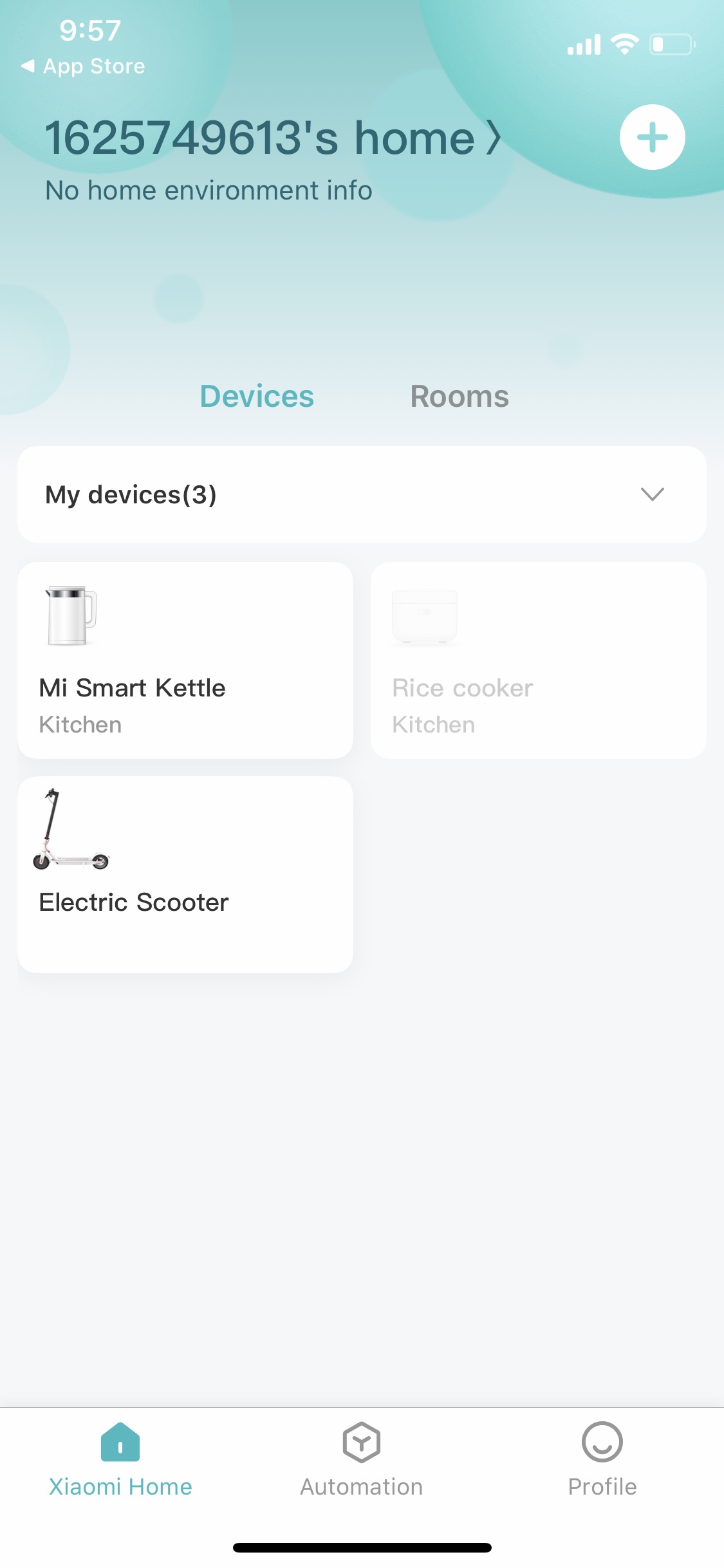
Task: Open the Mi Smart Kettle card
Action: 185,660
